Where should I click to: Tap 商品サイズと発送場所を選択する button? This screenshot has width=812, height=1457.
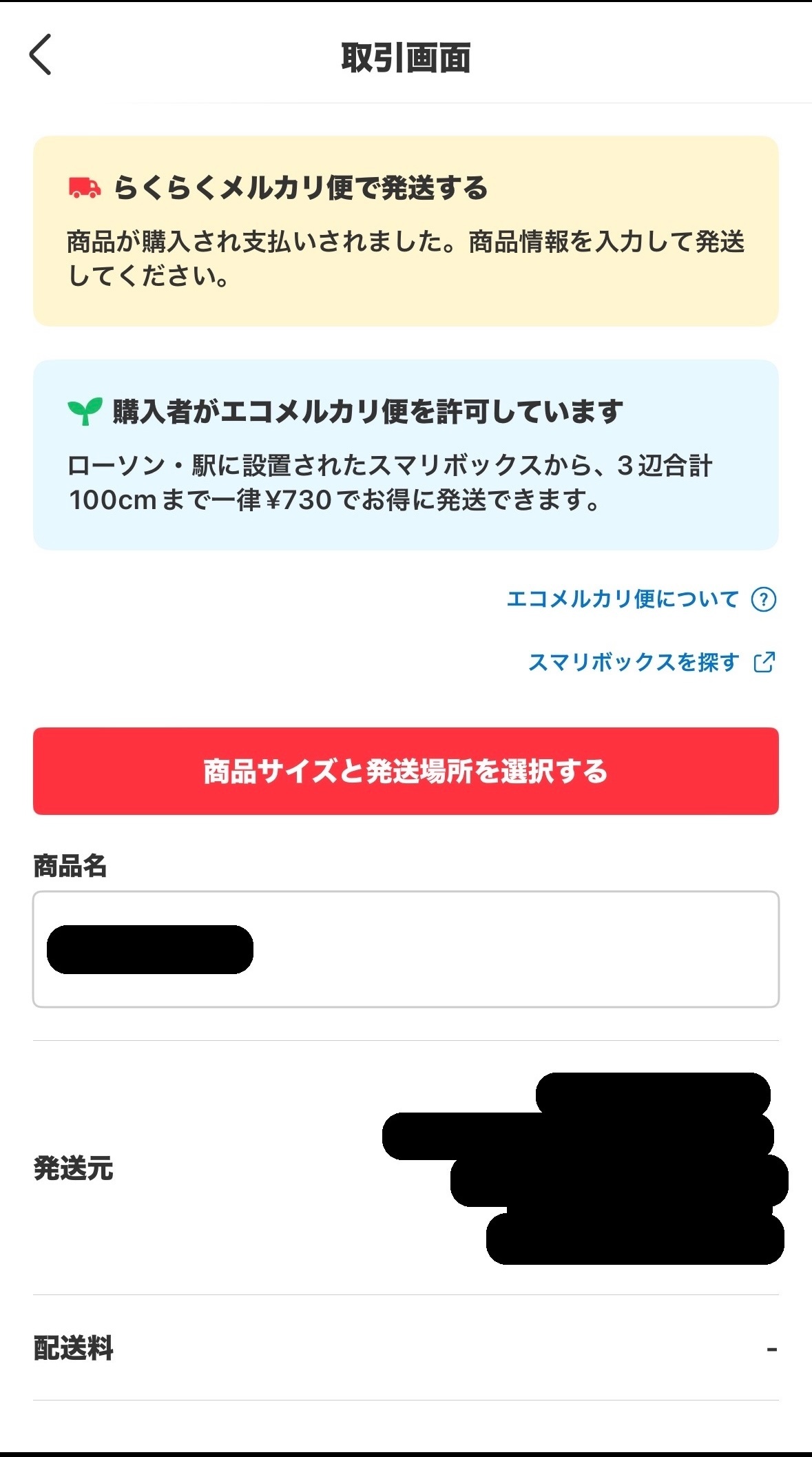click(406, 771)
